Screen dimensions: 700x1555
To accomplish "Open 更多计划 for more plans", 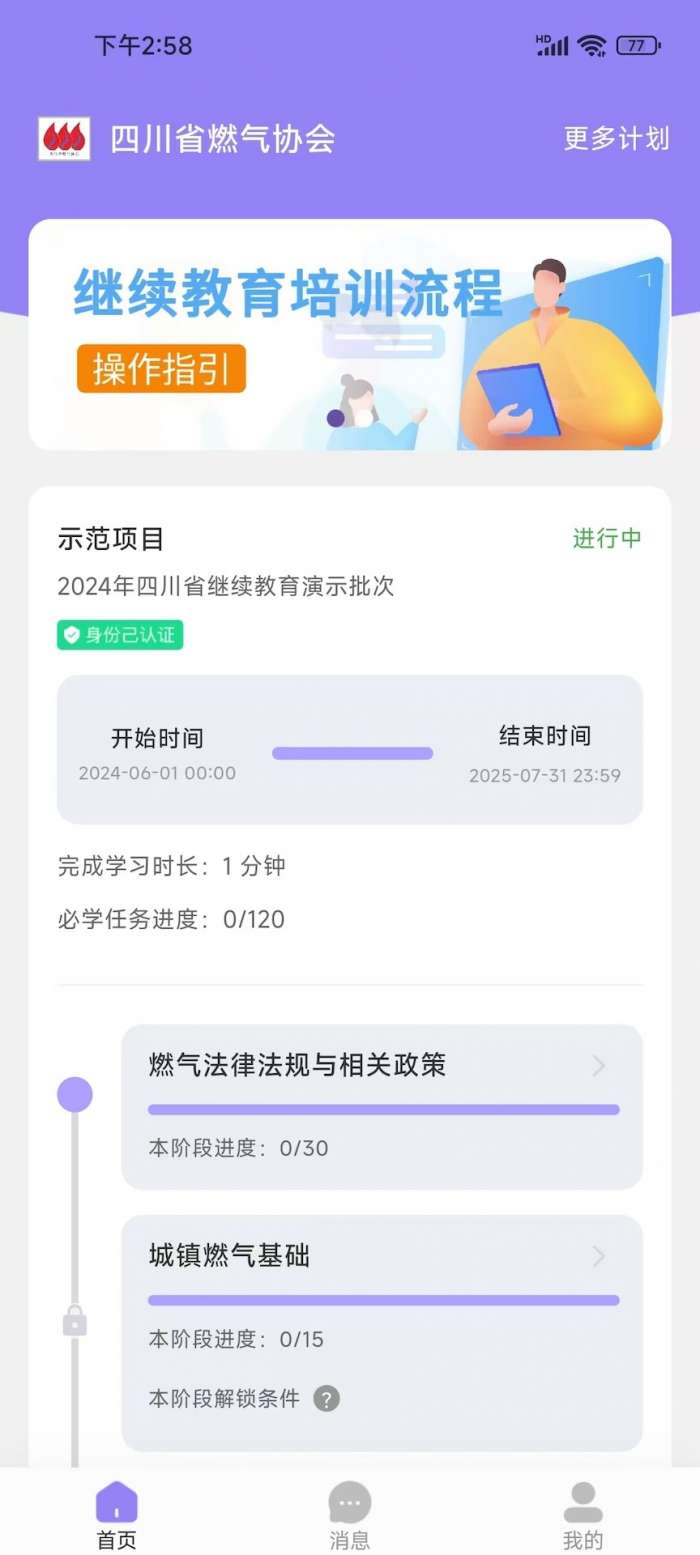I will coord(616,139).
